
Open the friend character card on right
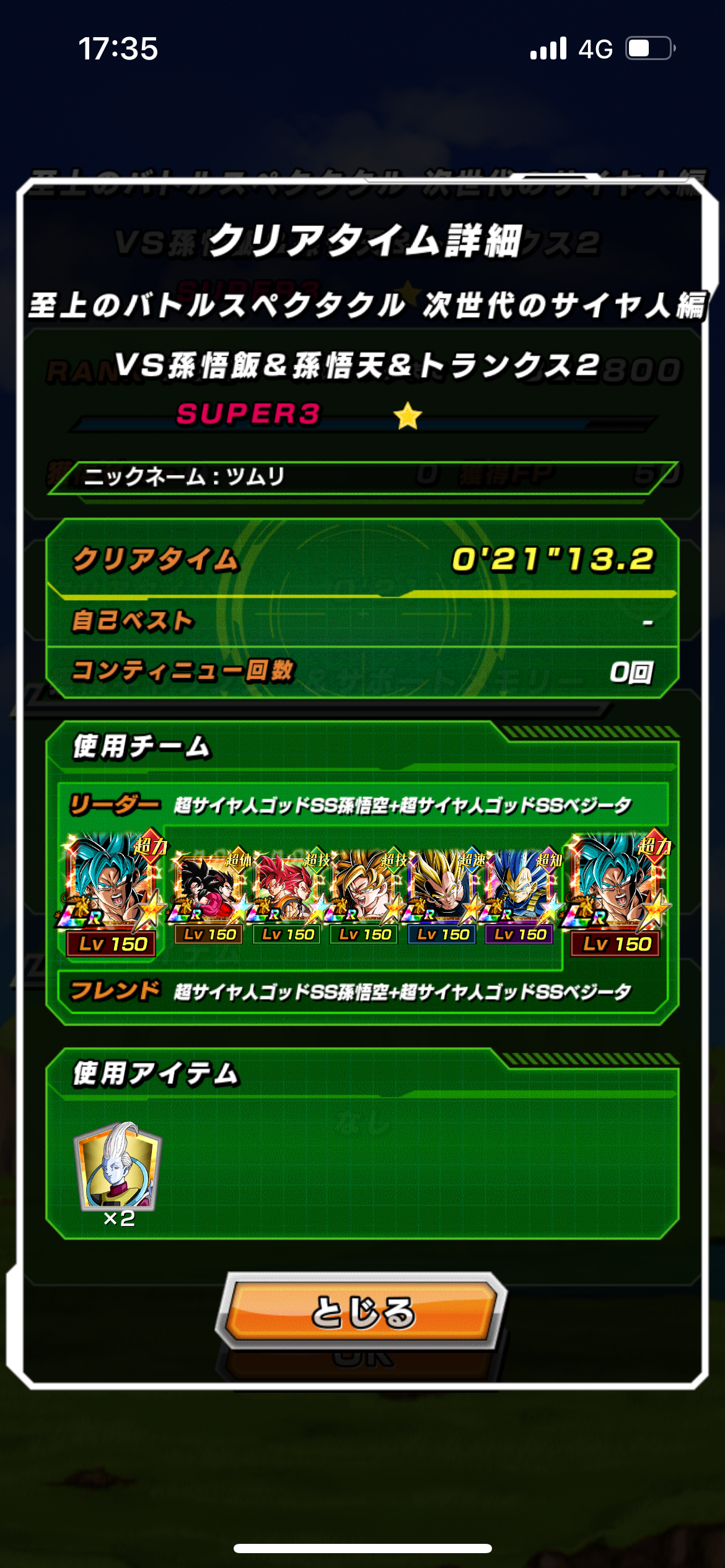[616, 892]
